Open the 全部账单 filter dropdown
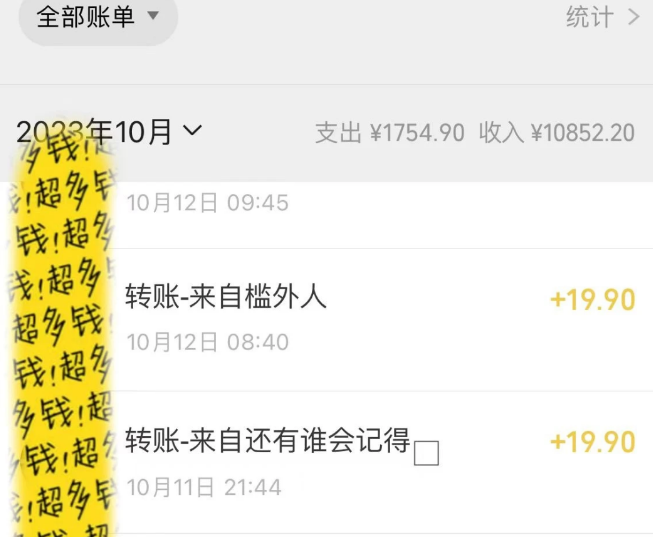 [98, 17]
